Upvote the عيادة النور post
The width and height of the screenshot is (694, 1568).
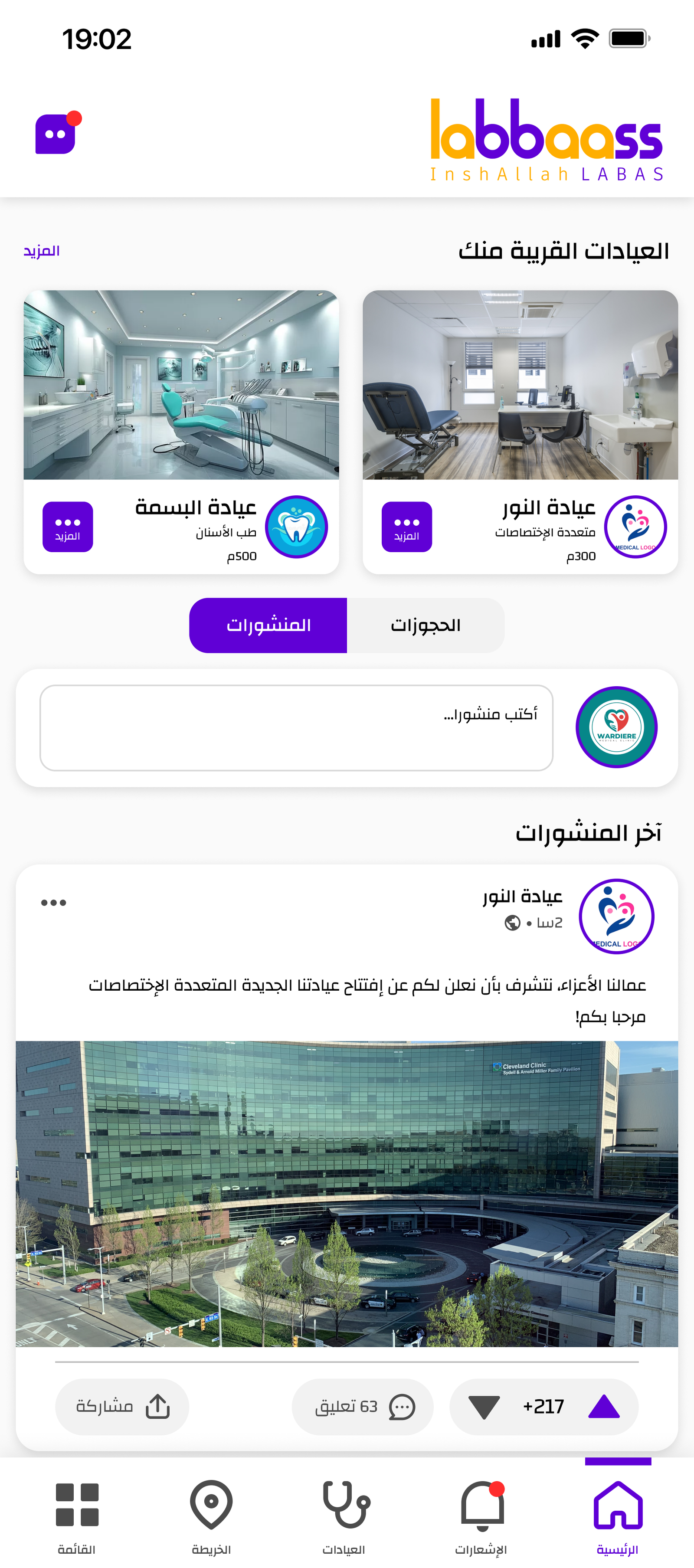604,1407
